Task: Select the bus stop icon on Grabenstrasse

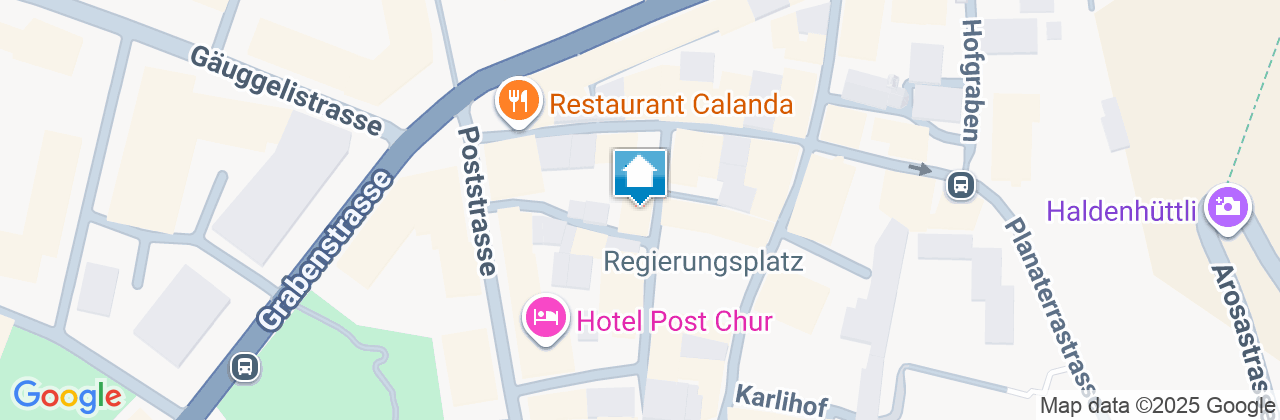Action: (x=244, y=367)
